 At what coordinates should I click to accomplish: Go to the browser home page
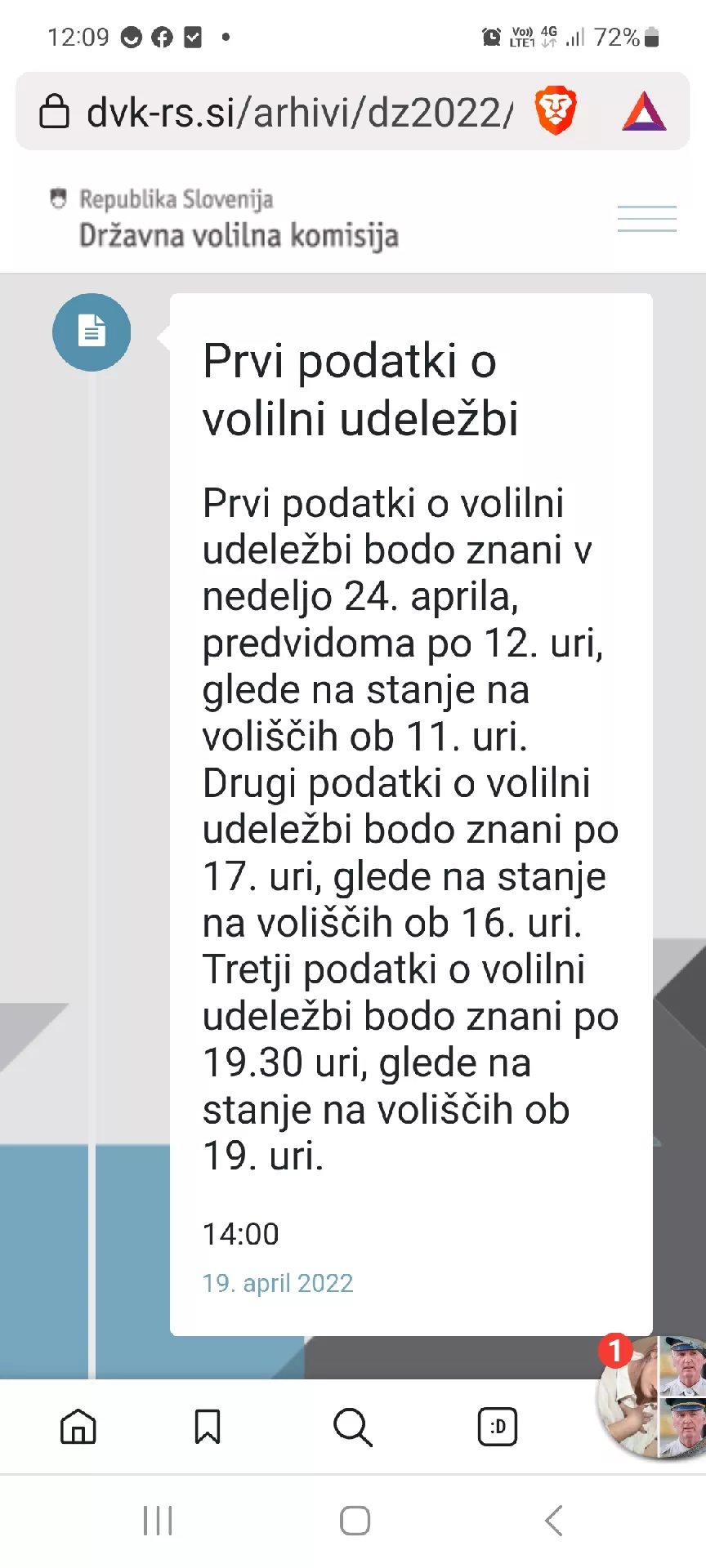[x=78, y=1427]
